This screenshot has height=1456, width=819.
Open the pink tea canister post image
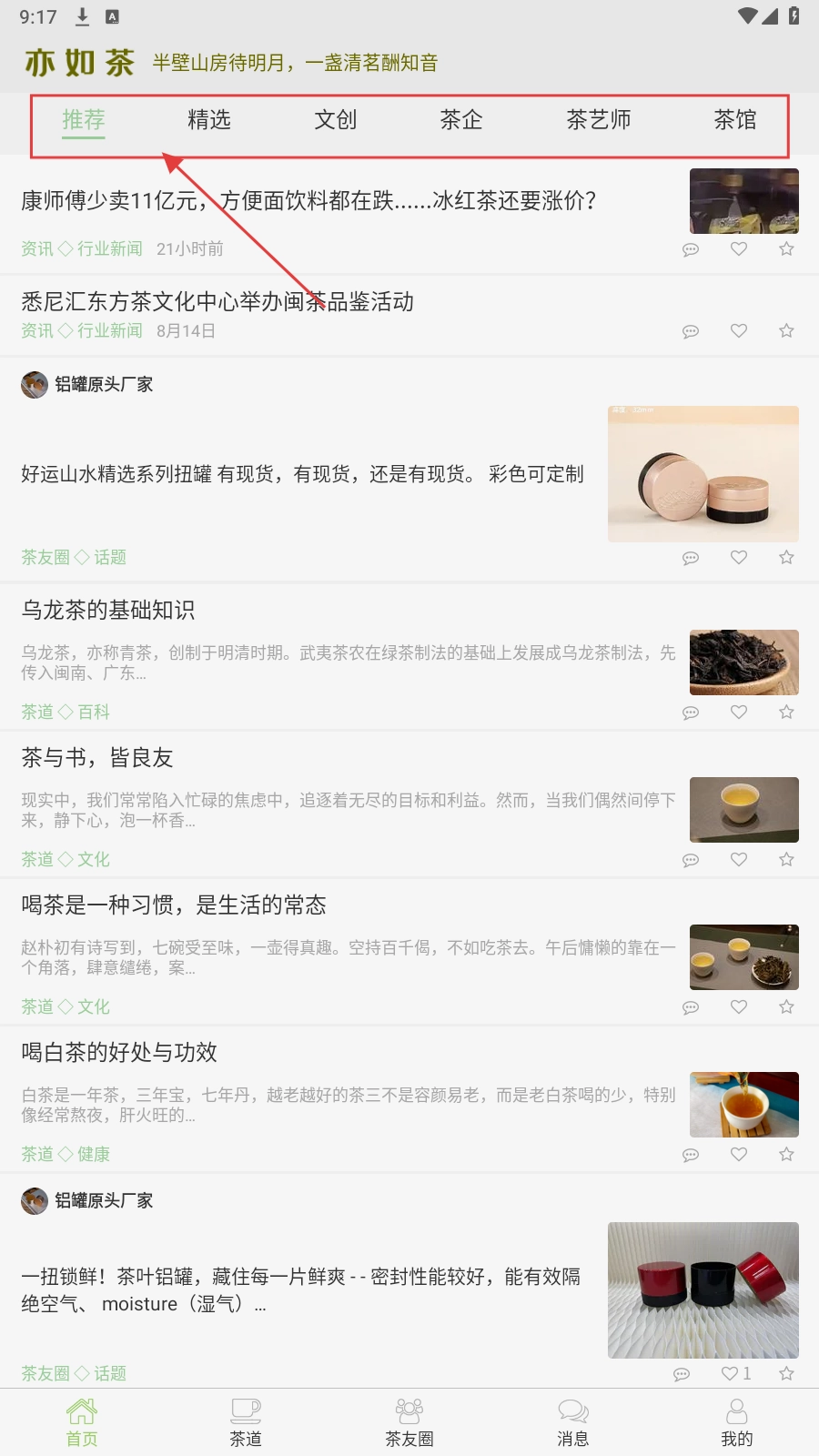point(703,473)
